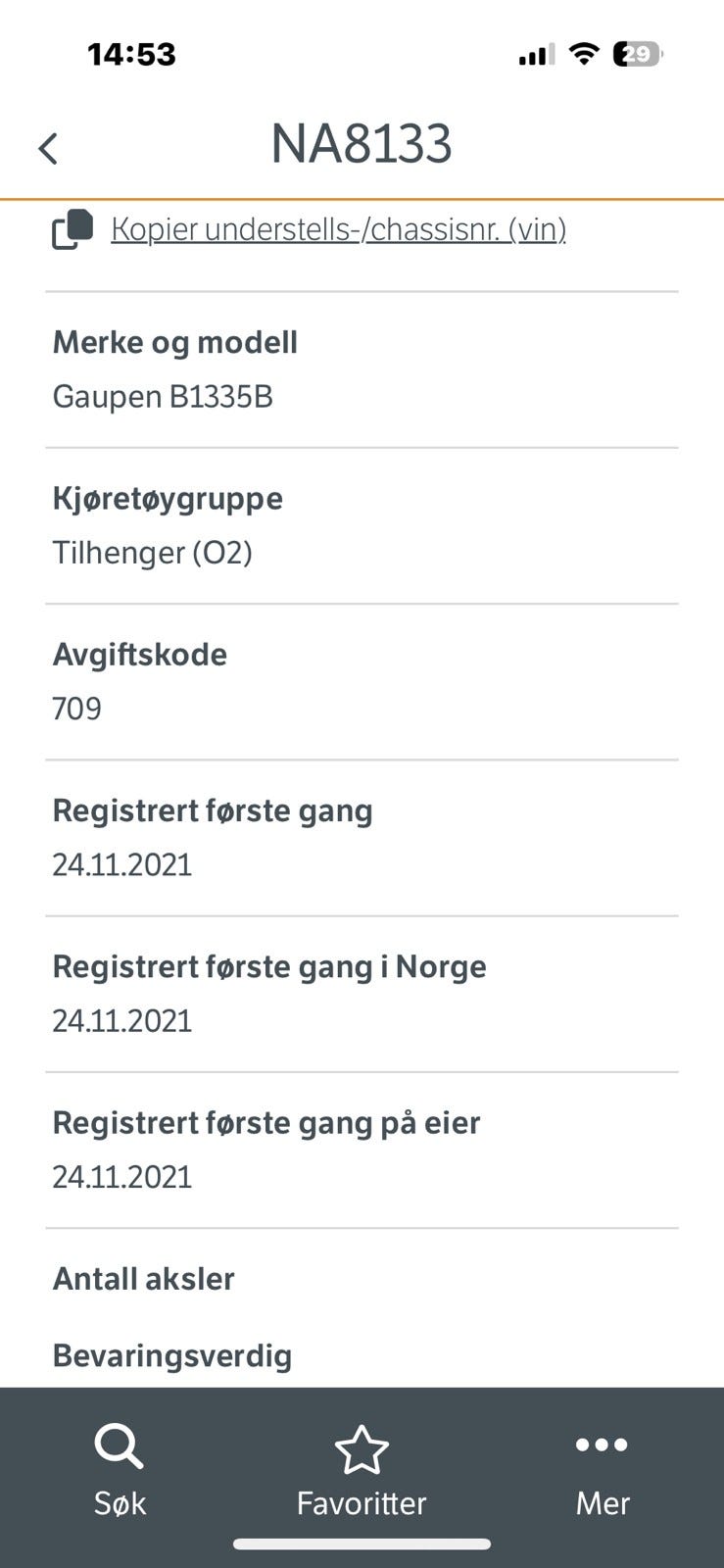Tap the Registrert første gang date 24.11.2021
This screenshot has height=1568, width=724.
pyautogui.click(x=122, y=864)
